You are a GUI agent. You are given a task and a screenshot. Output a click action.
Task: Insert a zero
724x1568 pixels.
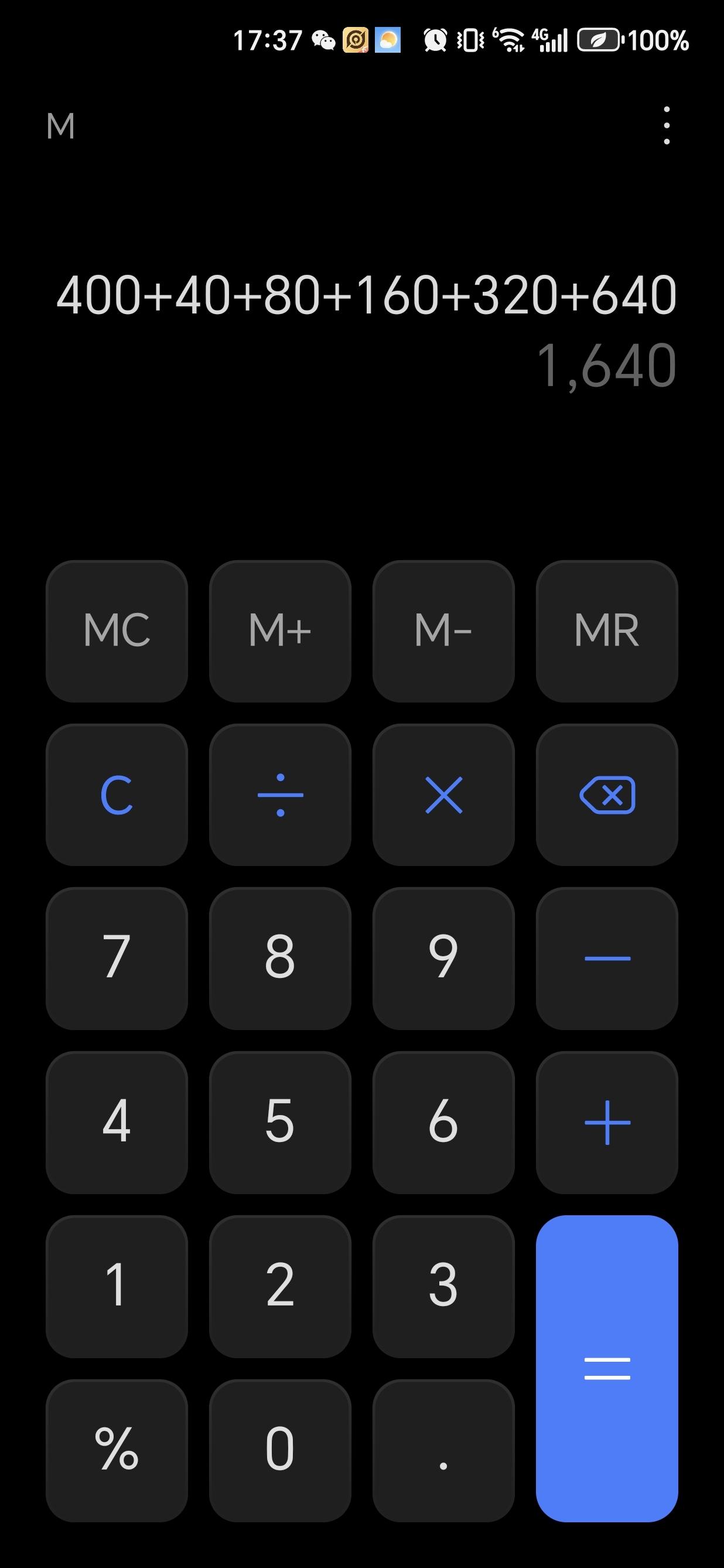[x=280, y=1450]
